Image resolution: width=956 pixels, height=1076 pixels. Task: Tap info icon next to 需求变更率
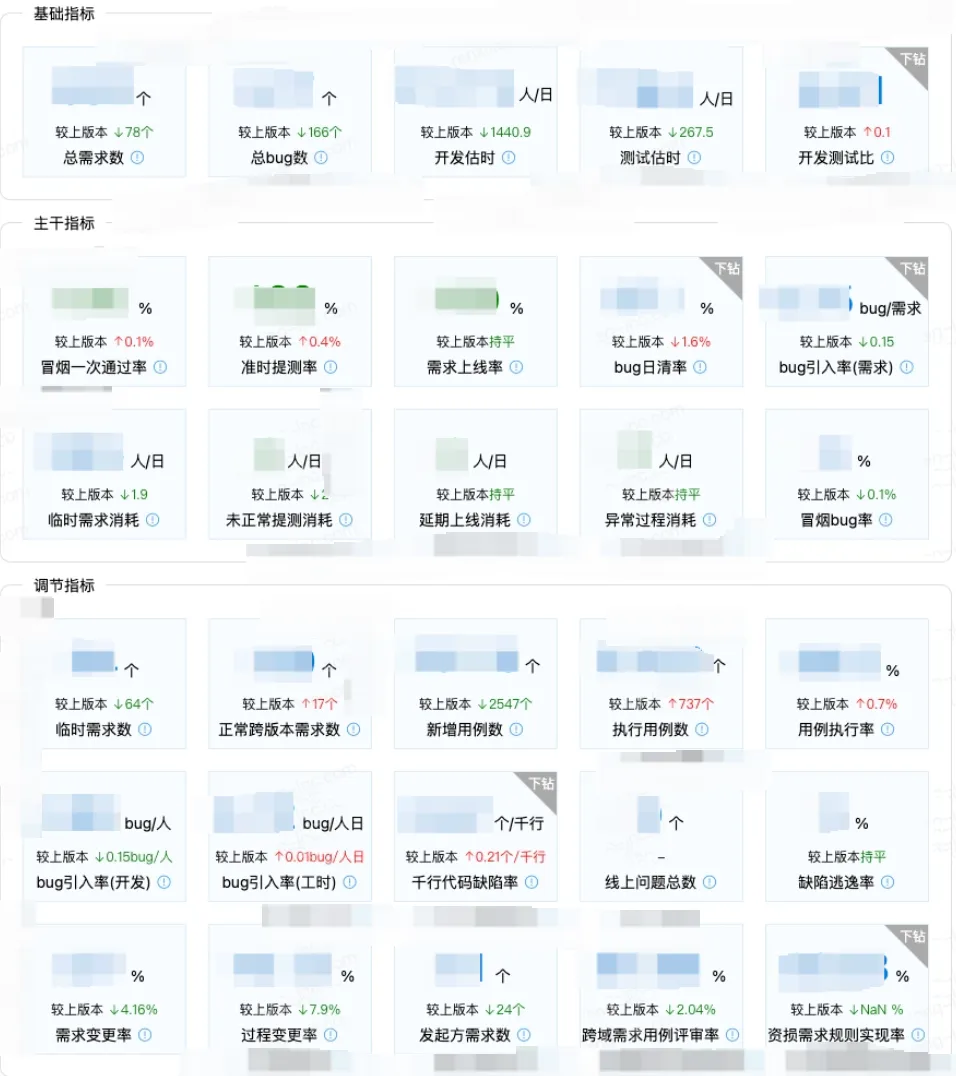point(144,1035)
